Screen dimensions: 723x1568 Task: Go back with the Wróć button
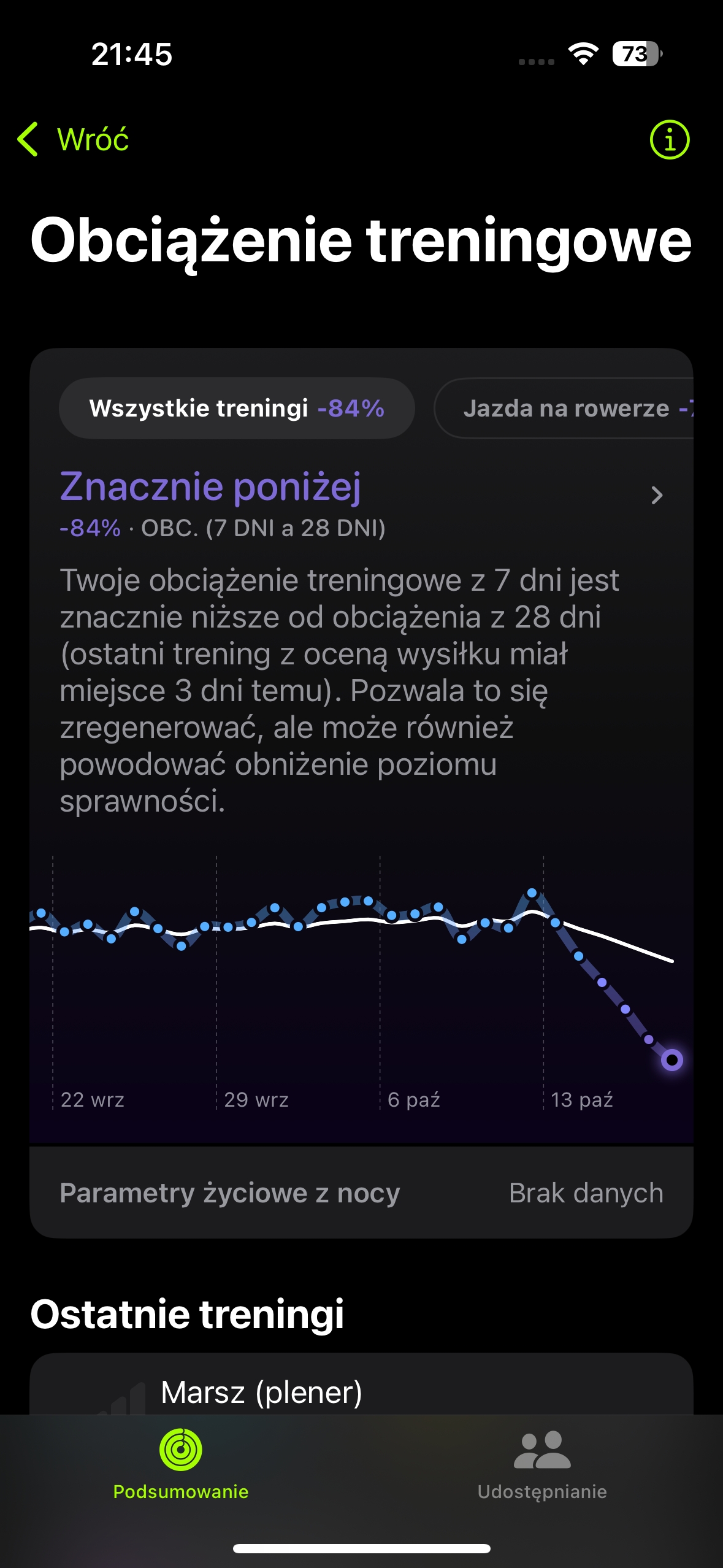pos(73,139)
